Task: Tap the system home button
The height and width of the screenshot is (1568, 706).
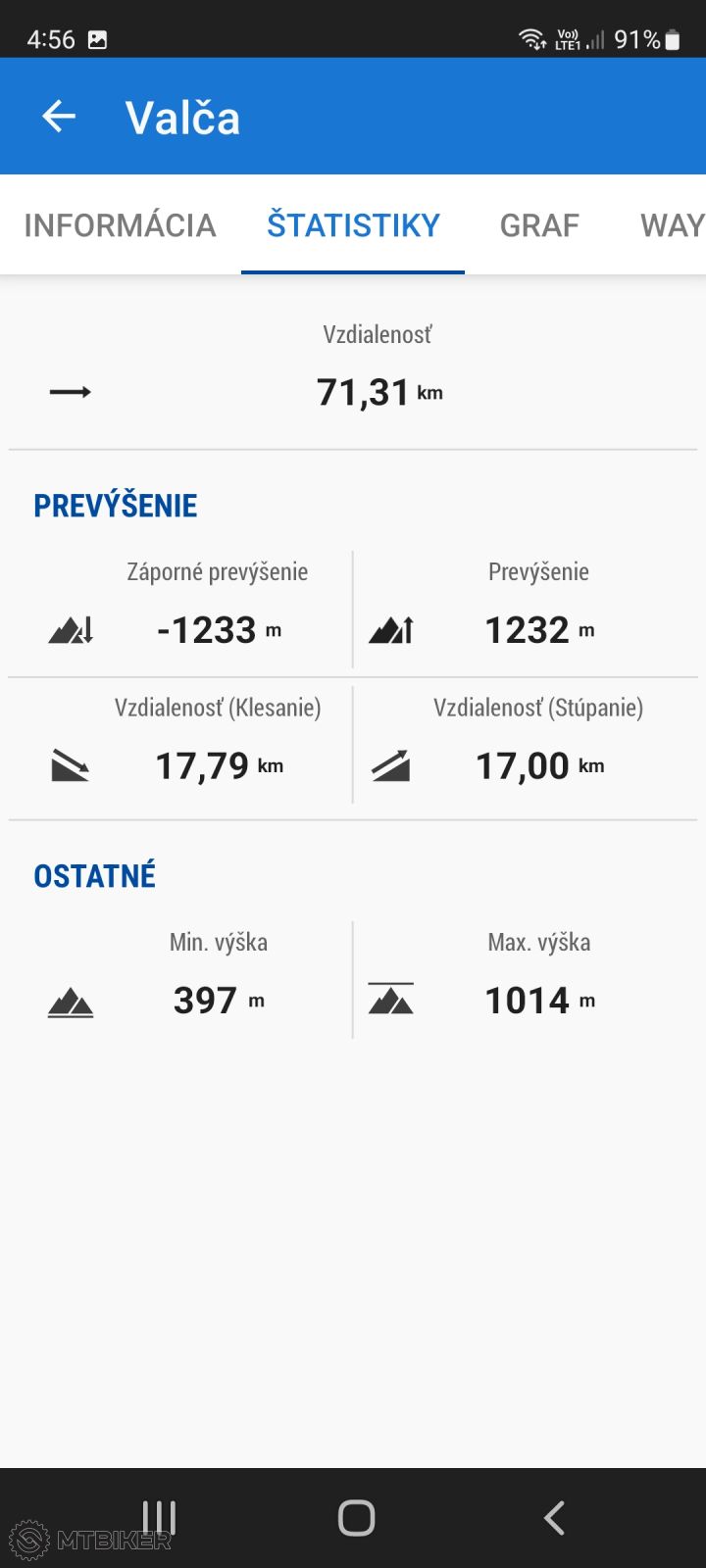Action: click(356, 1517)
